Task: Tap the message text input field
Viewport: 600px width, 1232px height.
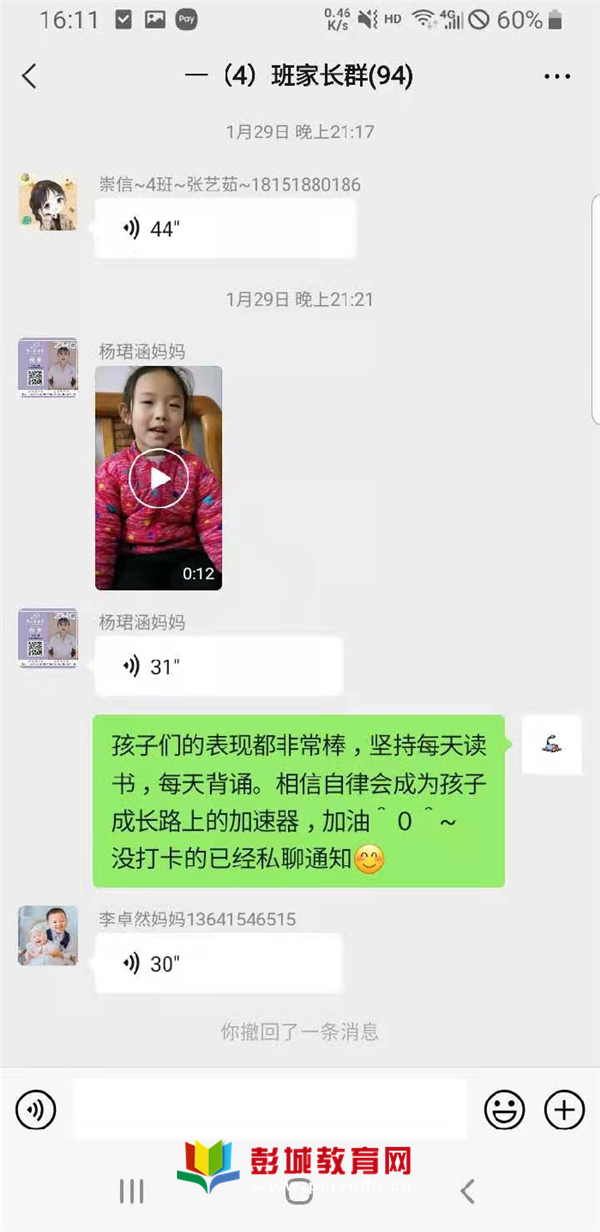Action: tap(270, 1109)
